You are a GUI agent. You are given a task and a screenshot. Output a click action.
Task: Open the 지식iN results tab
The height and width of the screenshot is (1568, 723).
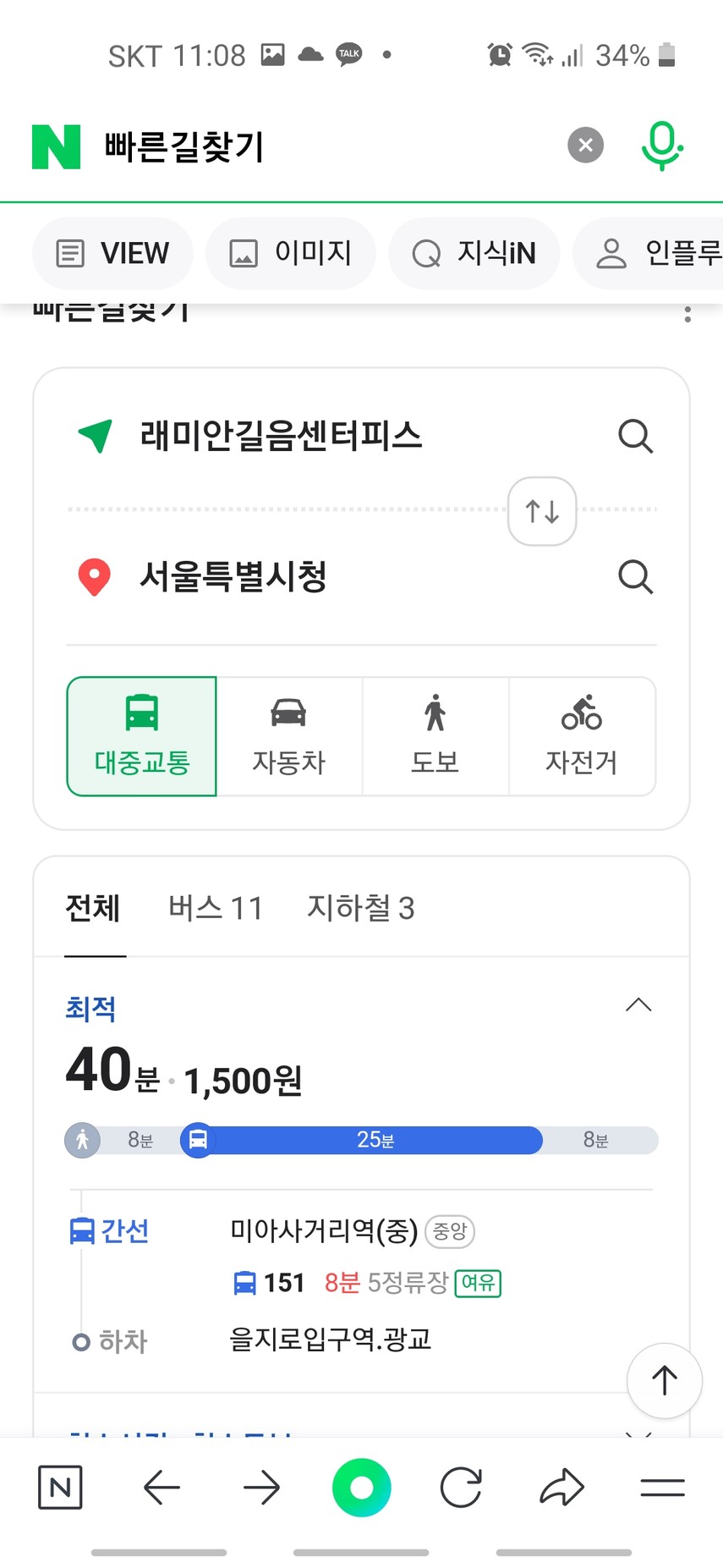click(474, 253)
